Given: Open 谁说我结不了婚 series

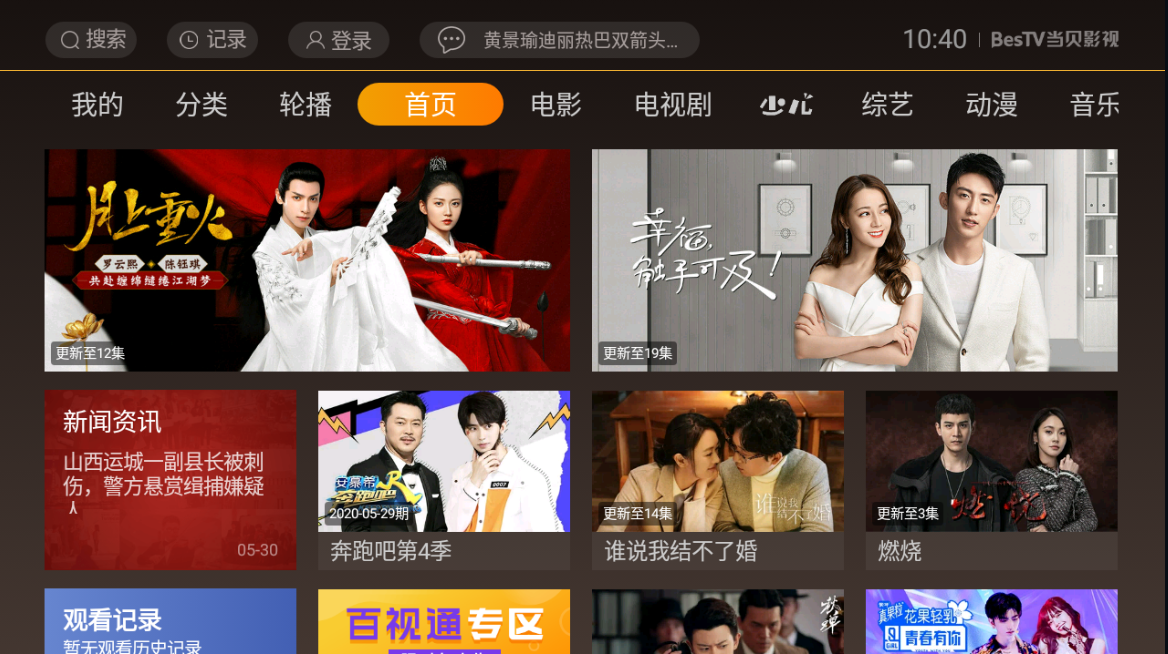Looking at the screenshot, I should [717, 478].
